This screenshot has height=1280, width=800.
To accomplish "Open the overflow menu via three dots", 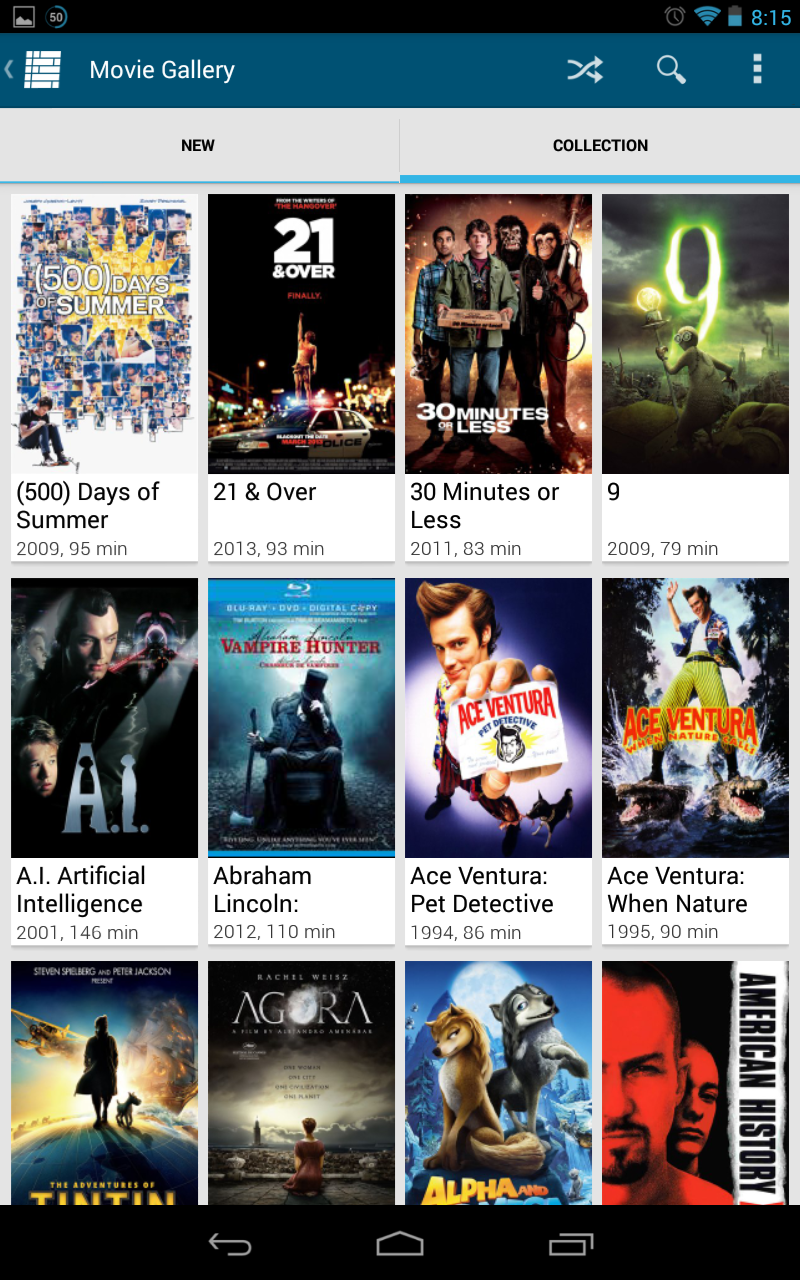I will (x=756, y=69).
